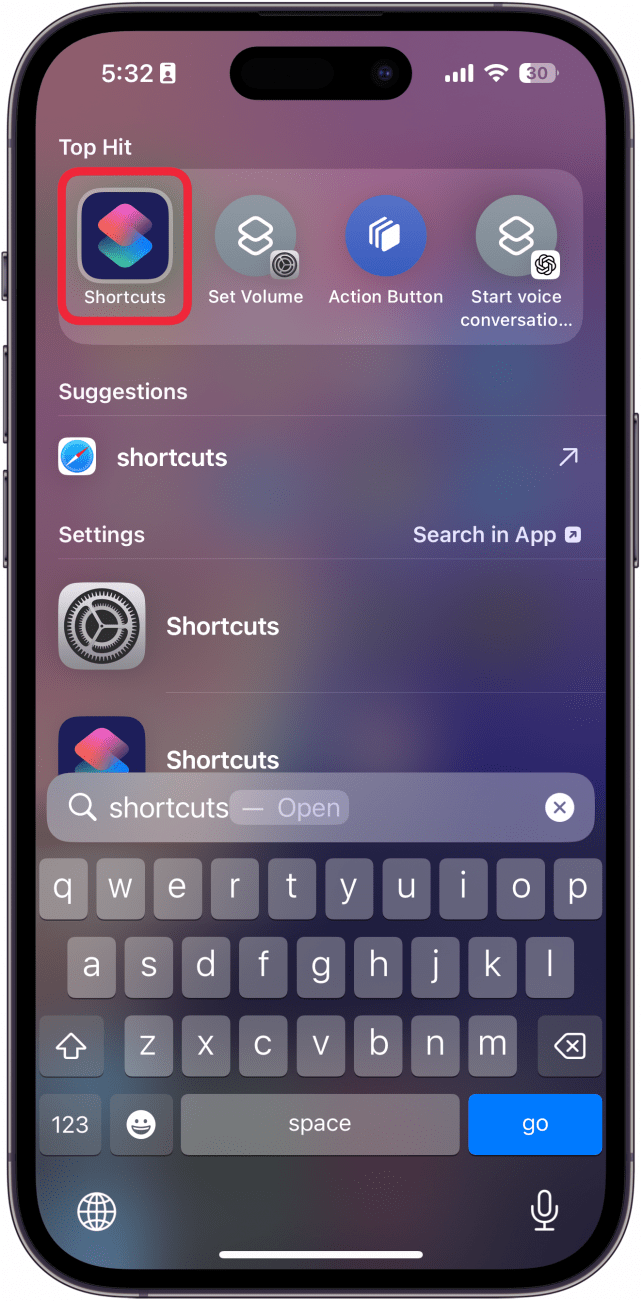The height and width of the screenshot is (1301, 642).
Task: Search shortcuts suggestion in Safari
Action: (320, 458)
